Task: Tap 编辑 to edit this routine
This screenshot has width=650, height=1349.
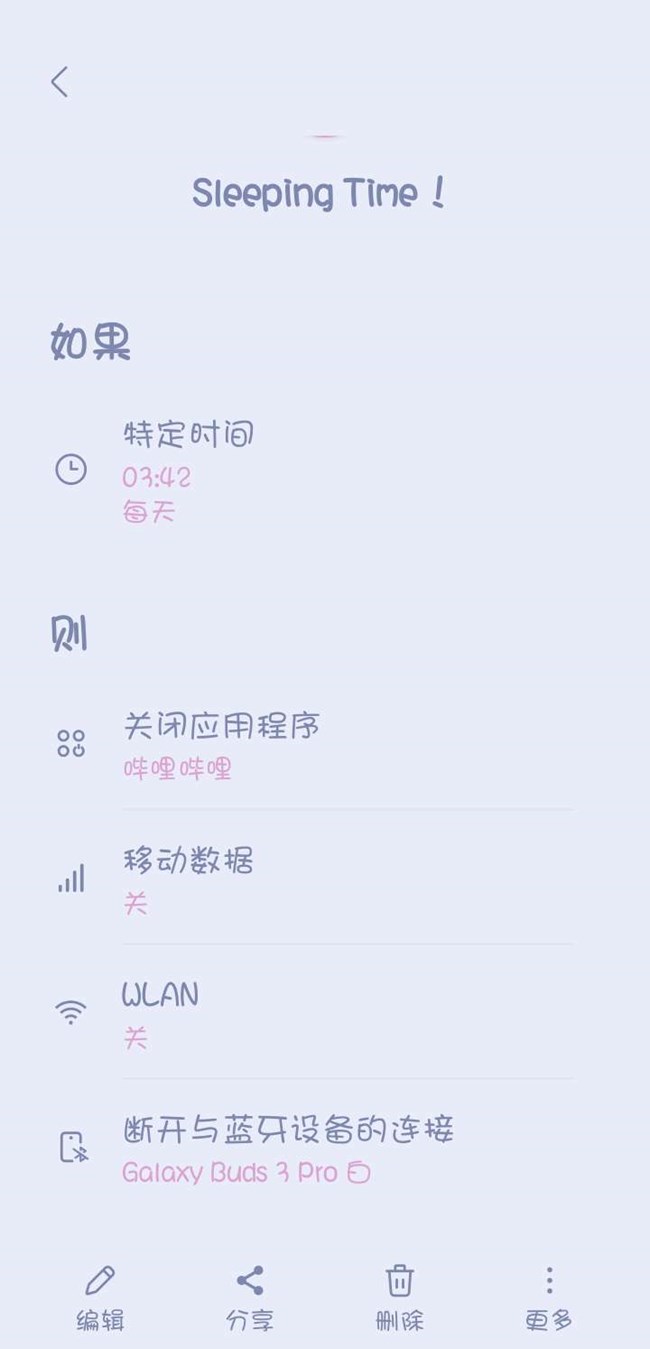Action: pyautogui.click(x=100, y=1298)
